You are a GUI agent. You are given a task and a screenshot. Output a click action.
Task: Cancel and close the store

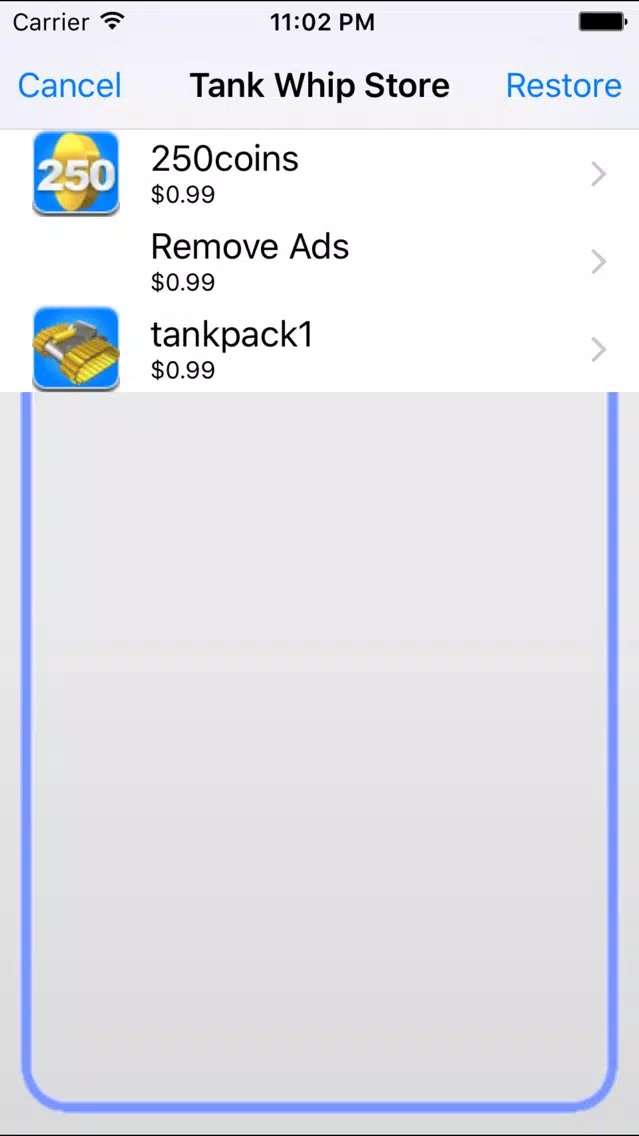69,86
